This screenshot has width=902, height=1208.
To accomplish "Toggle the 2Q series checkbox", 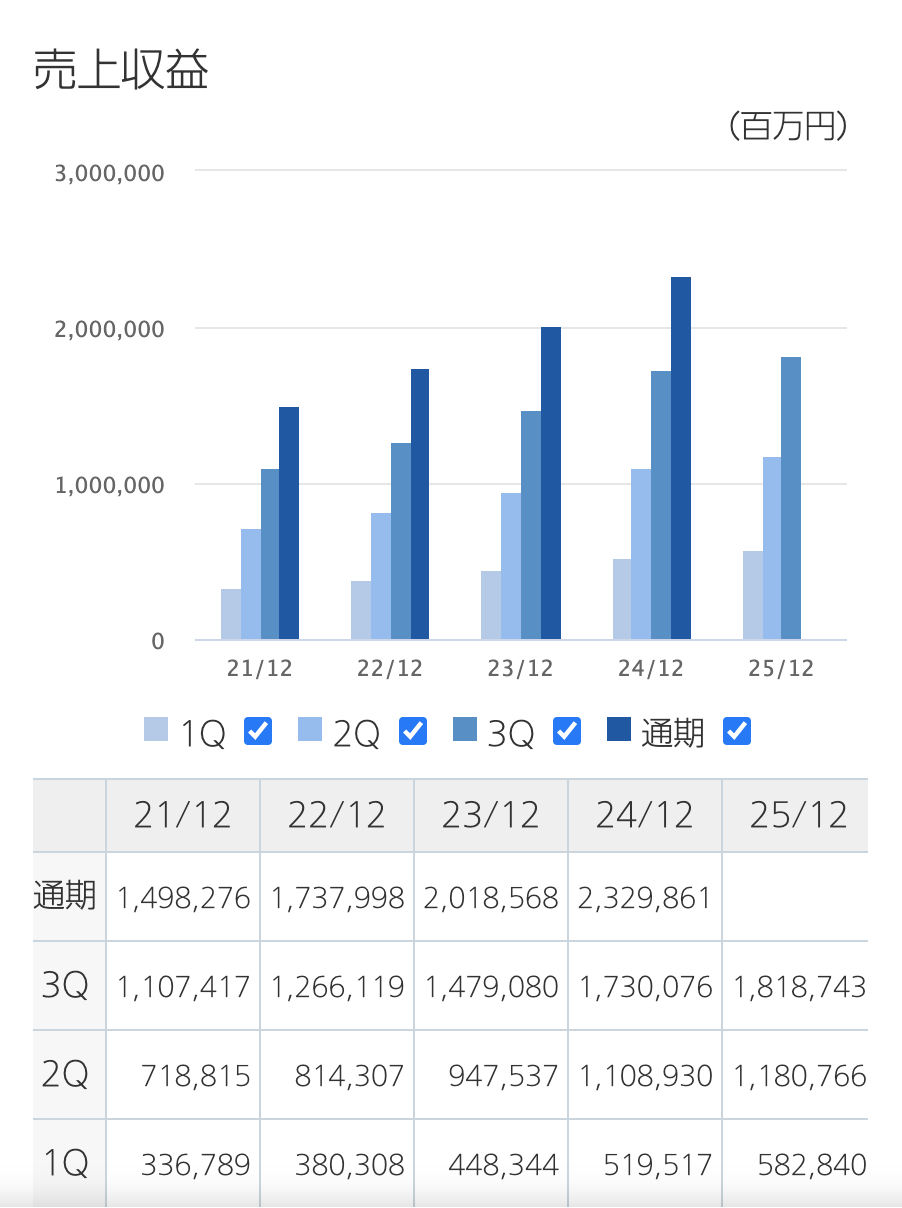I will pyautogui.click(x=412, y=732).
